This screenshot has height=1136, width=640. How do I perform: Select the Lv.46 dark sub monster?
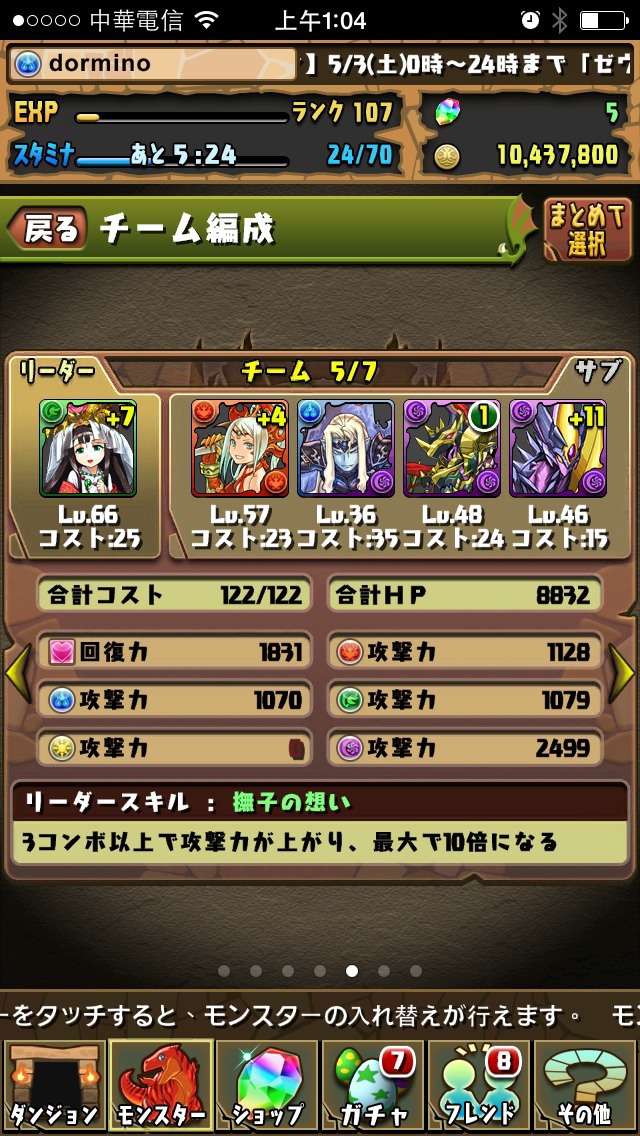(x=557, y=448)
